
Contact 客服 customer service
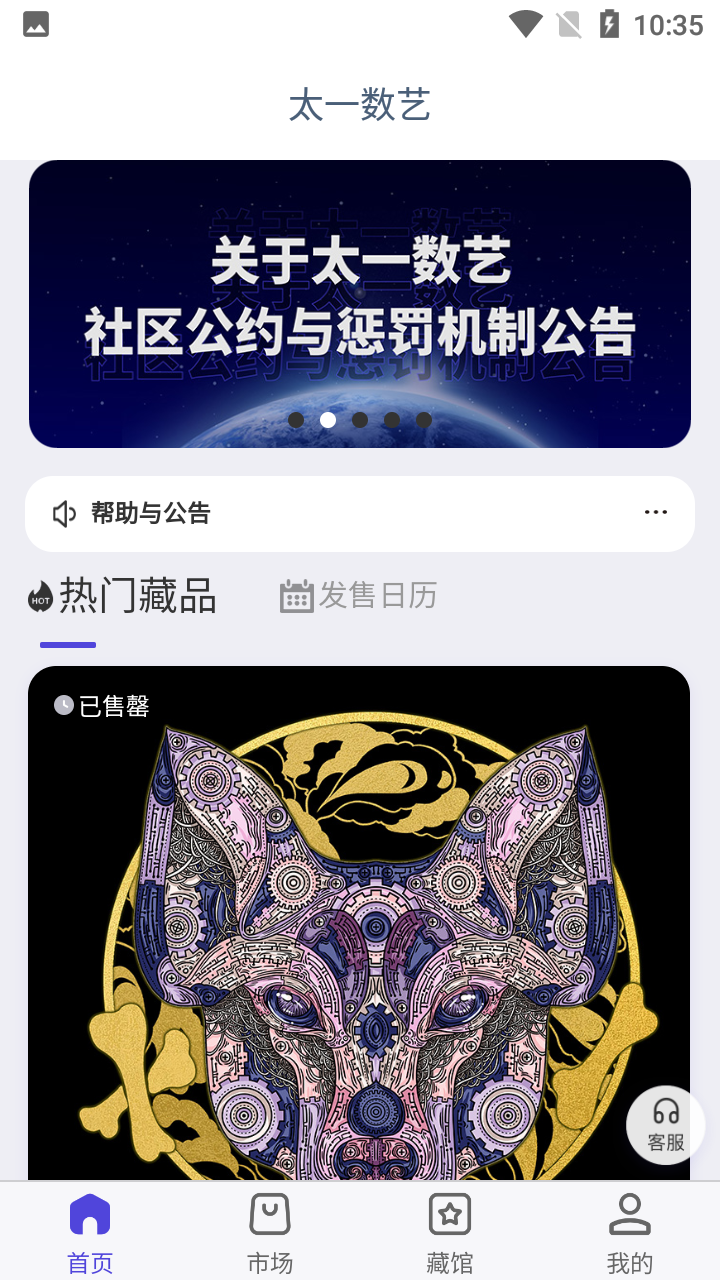coord(665,1125)
